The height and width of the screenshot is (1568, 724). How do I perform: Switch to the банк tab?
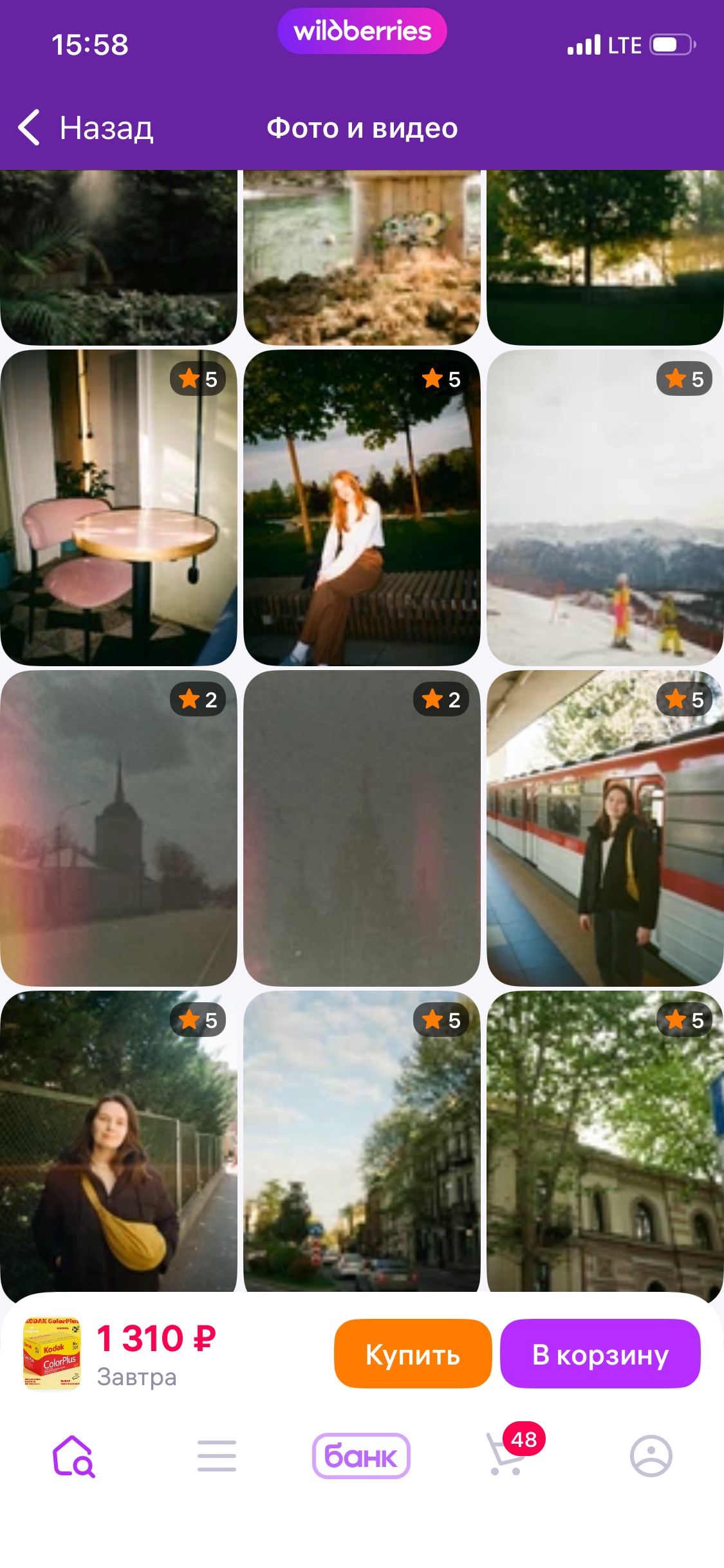point(361,1455)
